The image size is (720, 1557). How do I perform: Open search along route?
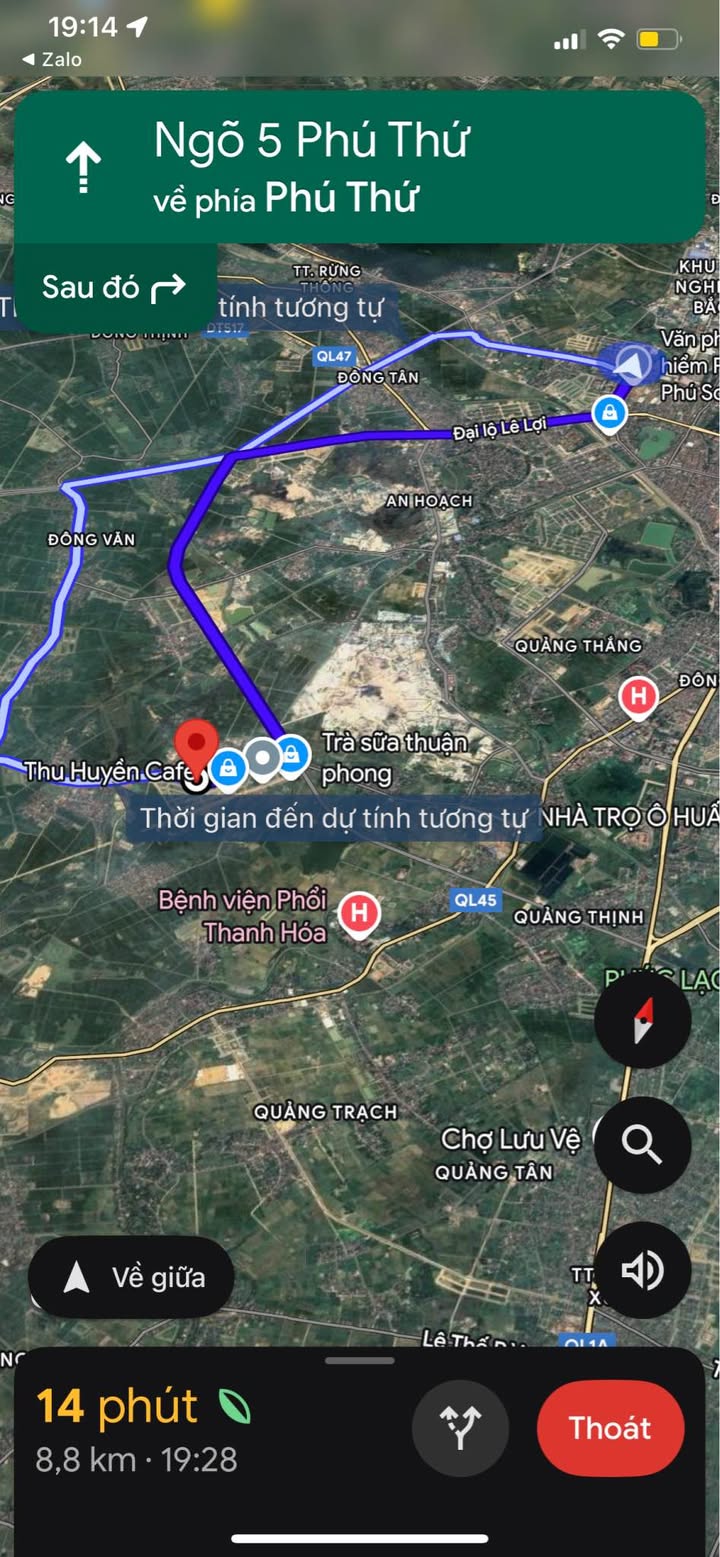point(642,1145)
